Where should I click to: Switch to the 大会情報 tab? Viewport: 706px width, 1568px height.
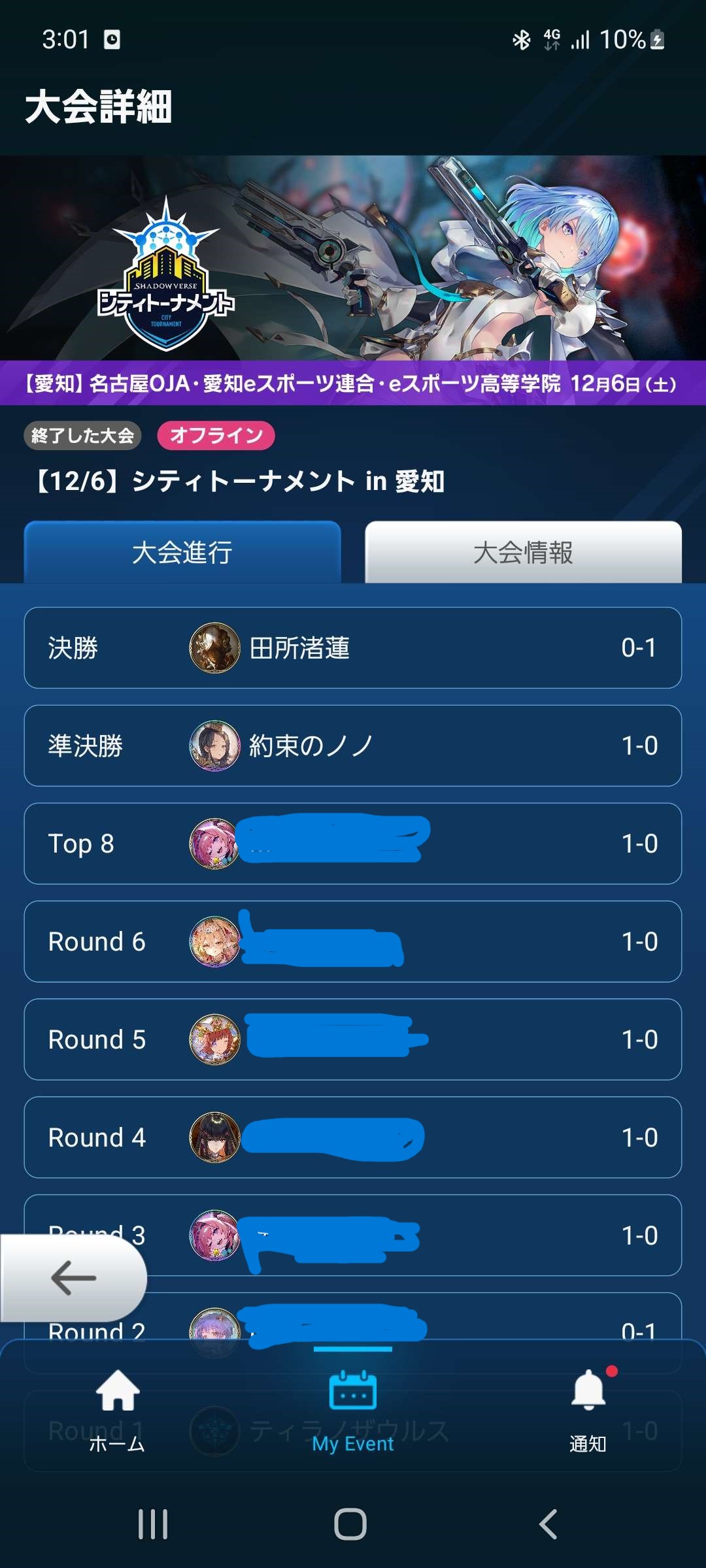coord(524,552)
